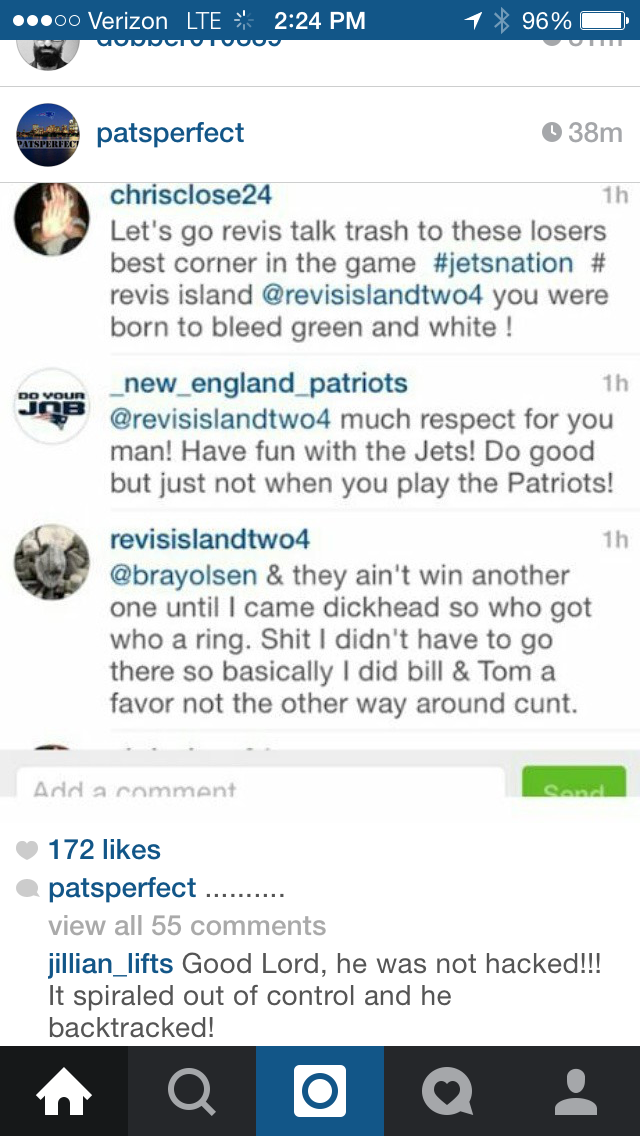This screenshot has height=1136, width=640.
Task: Open patsperfect username beside the caption
Action: [x=122, y=888]
